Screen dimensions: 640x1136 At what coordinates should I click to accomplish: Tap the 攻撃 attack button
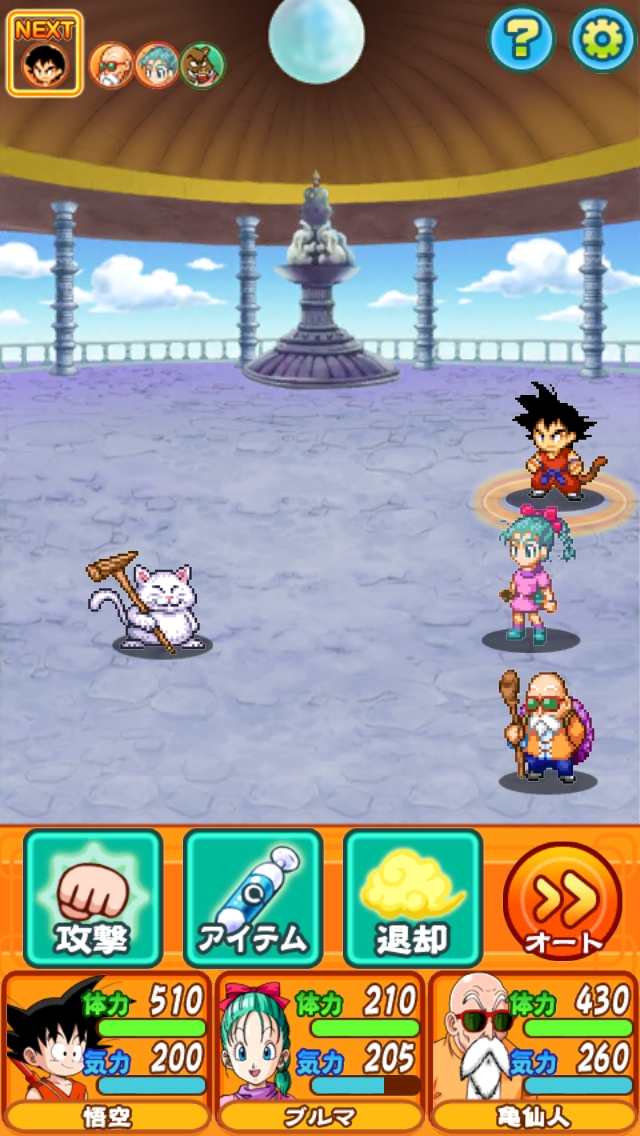coord(93,897)
